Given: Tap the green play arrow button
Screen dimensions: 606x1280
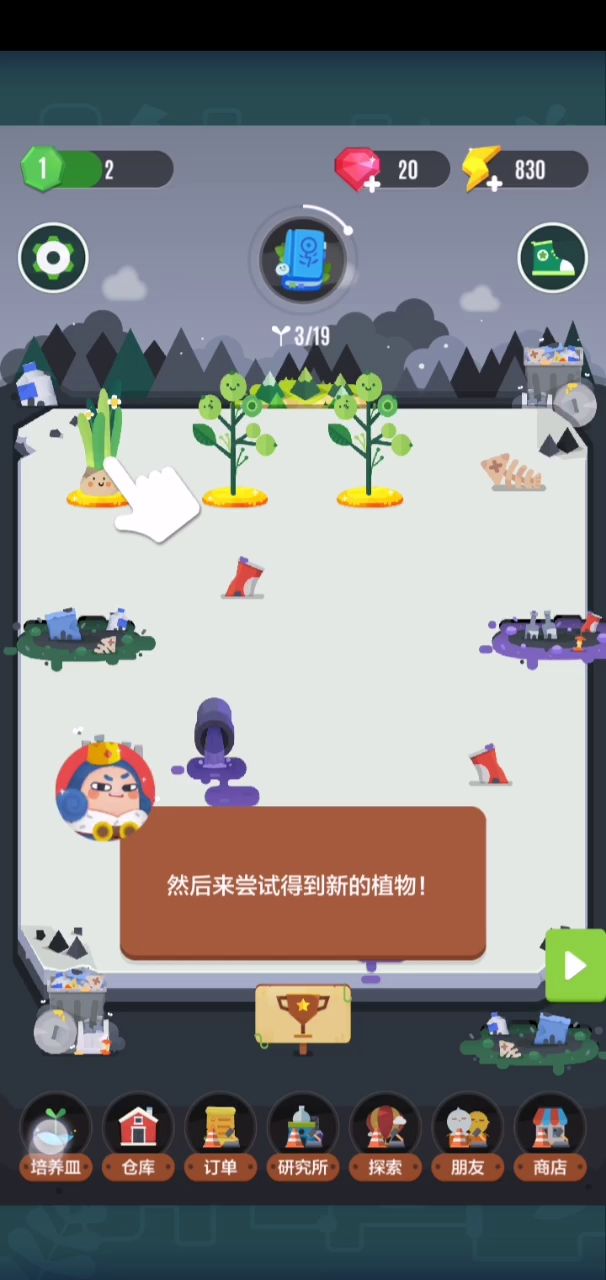Looking at the screenshot, I should pos(575,965).
